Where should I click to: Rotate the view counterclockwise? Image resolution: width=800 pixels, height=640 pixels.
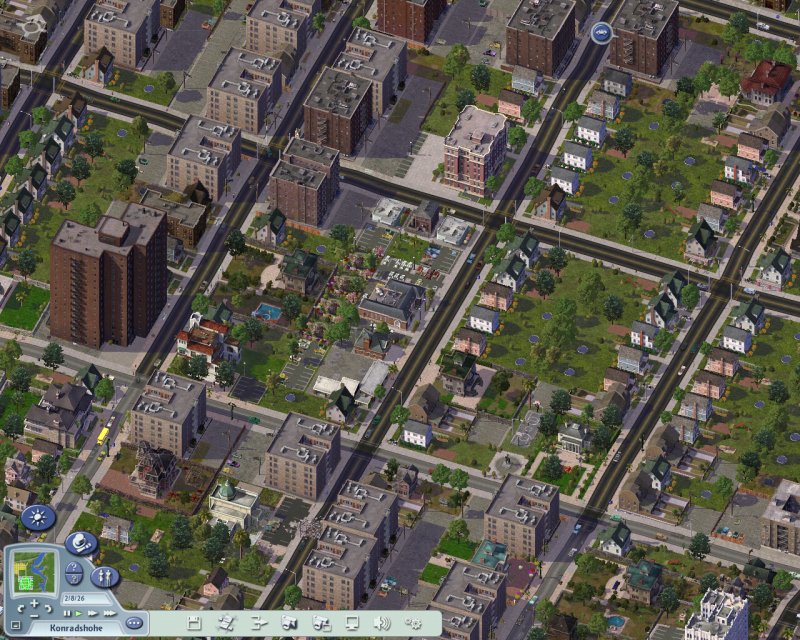click(21, 608)
